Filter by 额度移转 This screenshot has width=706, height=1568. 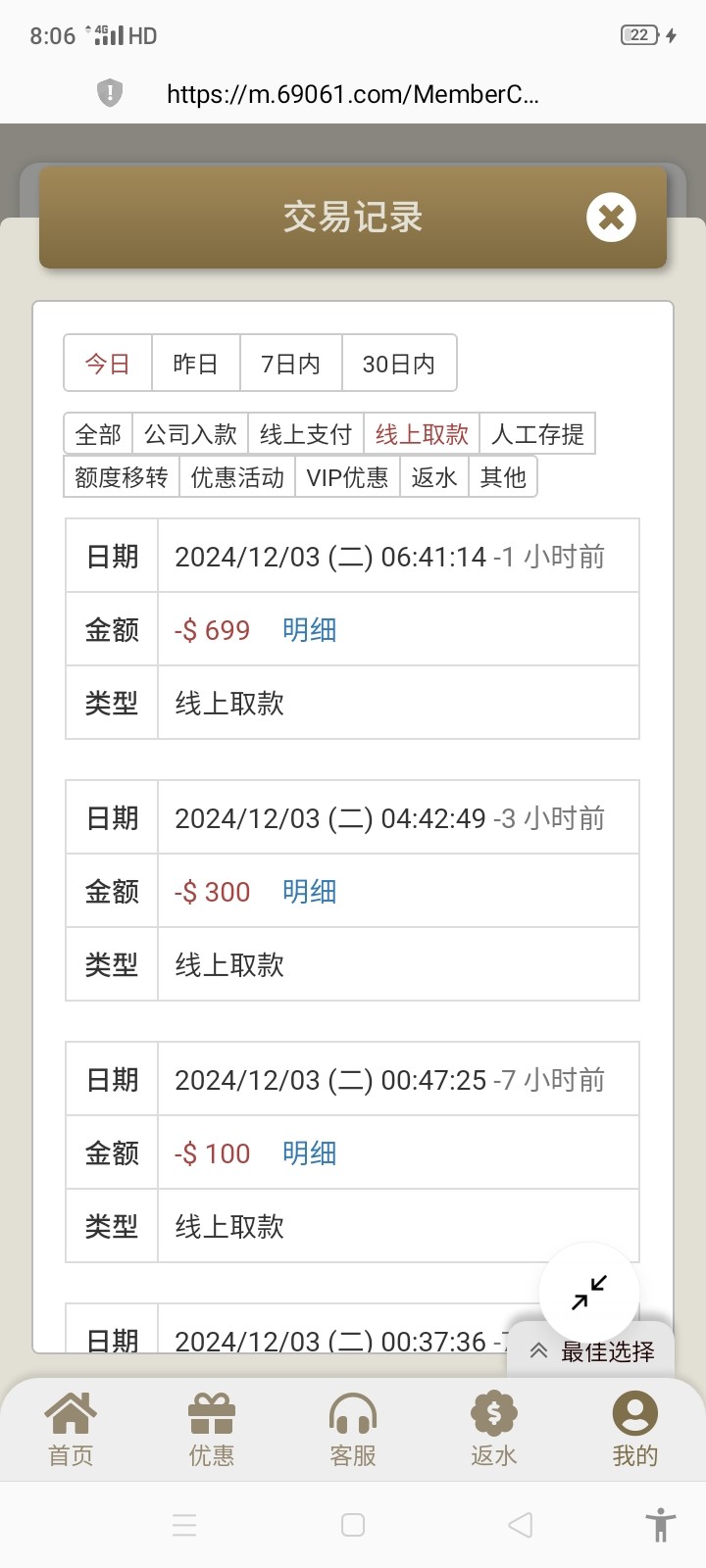[122, 477]
